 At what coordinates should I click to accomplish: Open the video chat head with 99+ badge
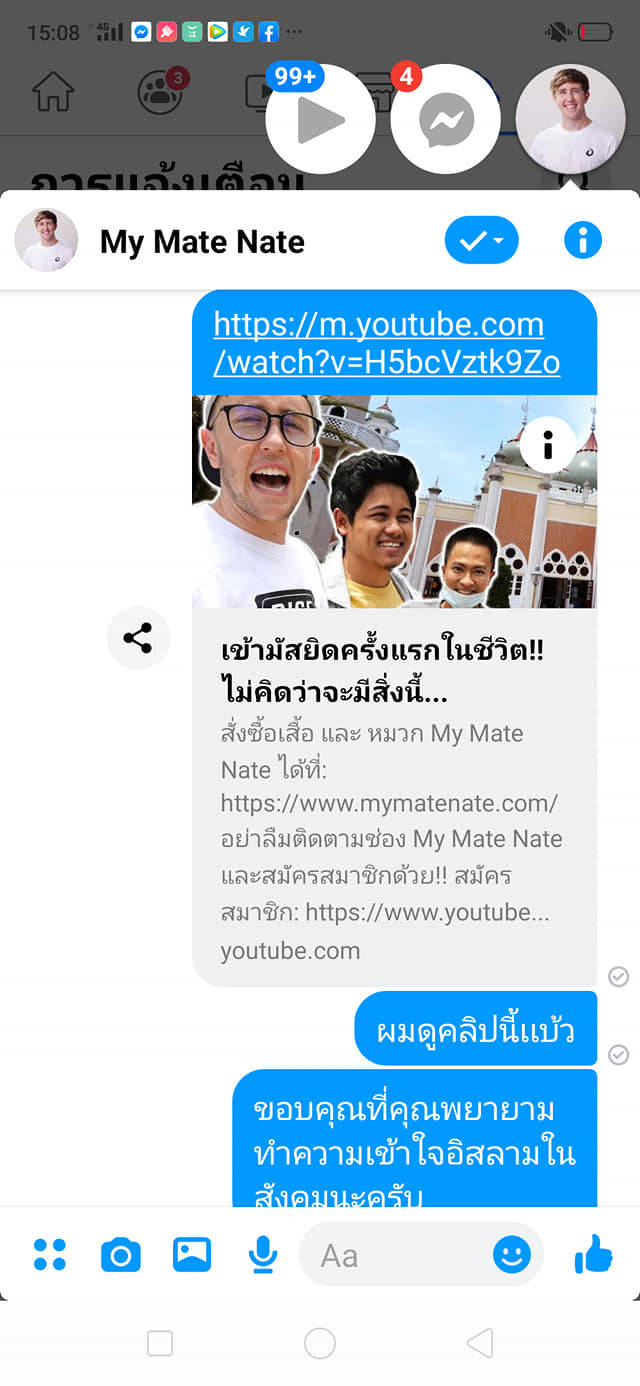click(320, 119)
